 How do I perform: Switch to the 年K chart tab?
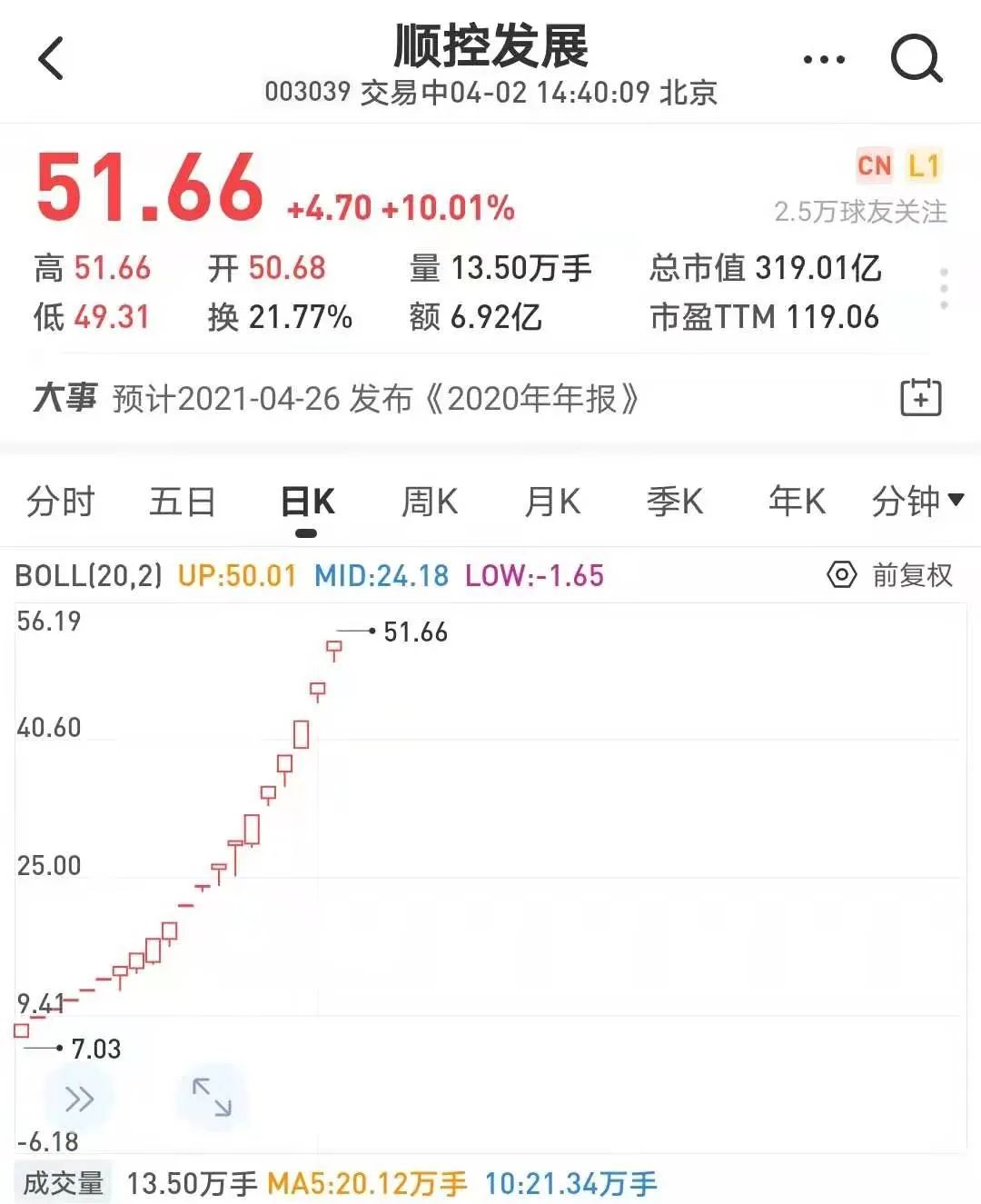click(x=797, y=501)
